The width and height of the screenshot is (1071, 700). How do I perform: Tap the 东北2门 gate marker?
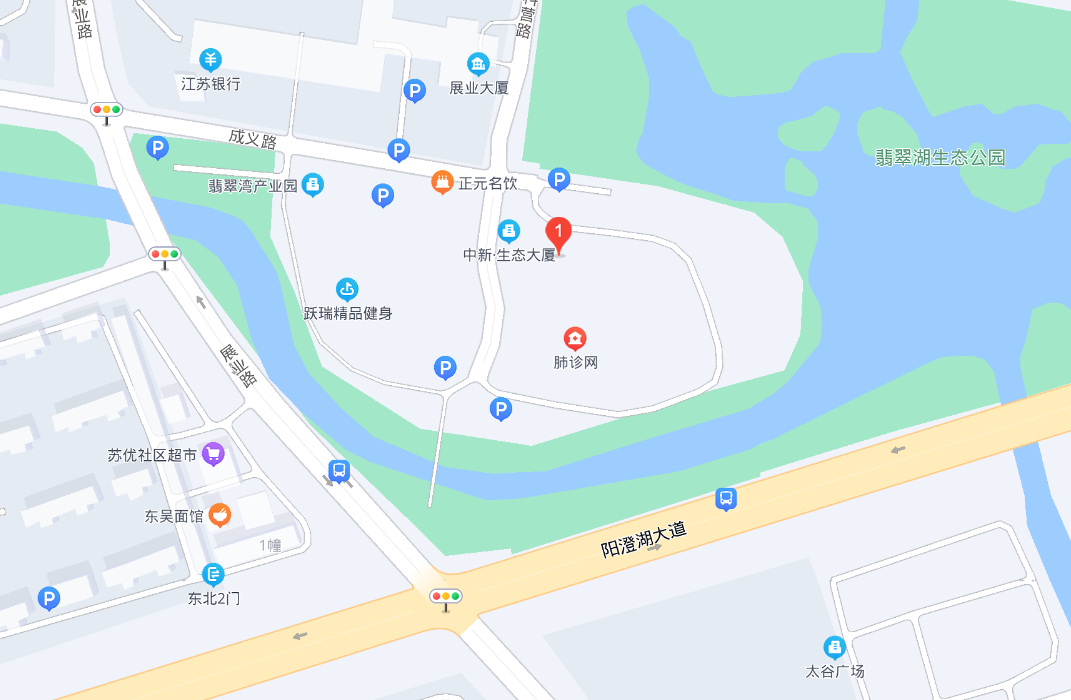pos(213,574)
